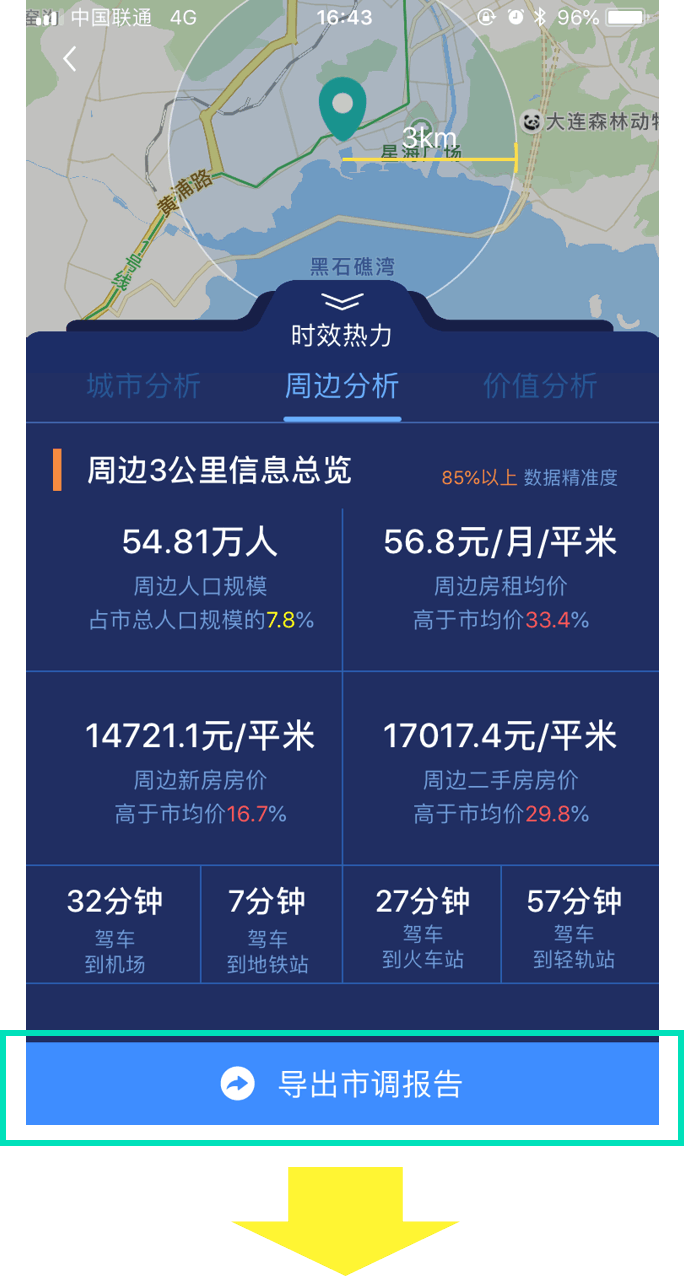Collapse the panel with the 时效热力 chevron
Screen dimensions: 684x1276
coord(342,301)
